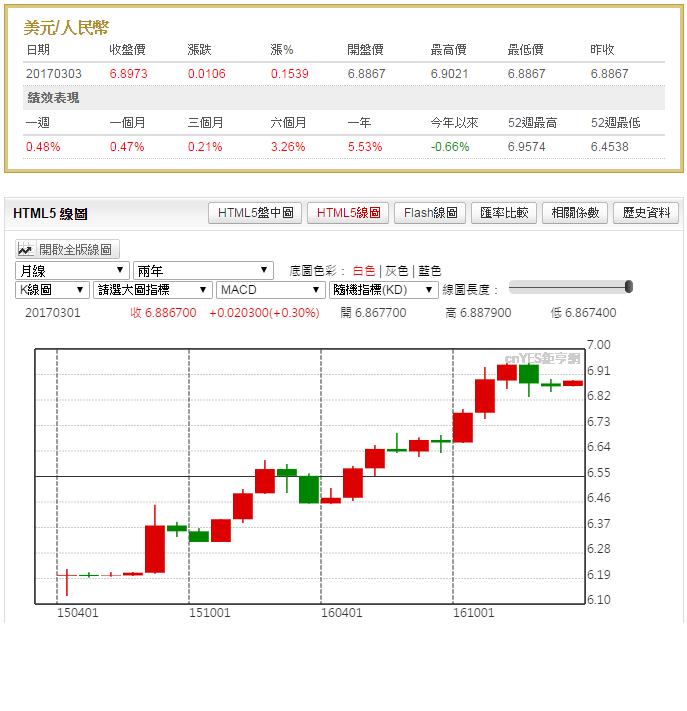This screenshot has width=687, height=711.
Task: Open the 請選大圖指標 indicator dropdown
Action: pyautogui.click(x=152, y=290)
